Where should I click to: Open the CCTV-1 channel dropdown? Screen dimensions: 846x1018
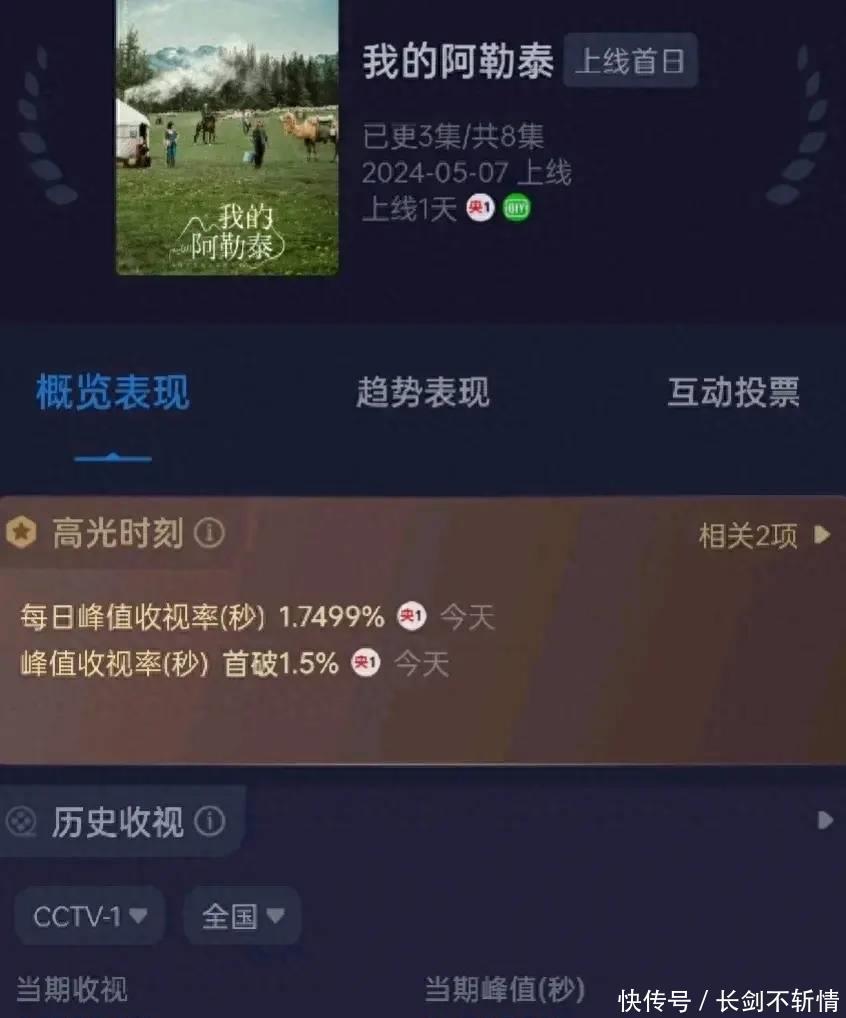(x=90, y=915)
